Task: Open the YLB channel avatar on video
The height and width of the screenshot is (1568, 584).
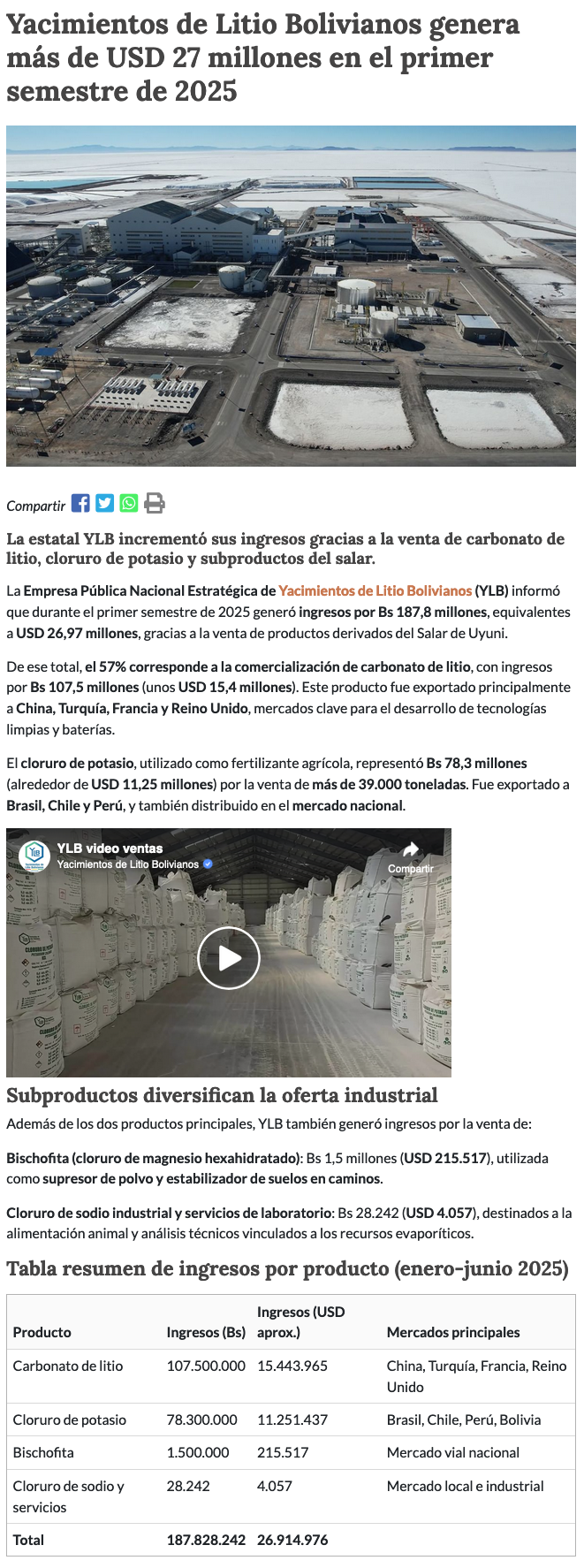Action: pos(35,855)
